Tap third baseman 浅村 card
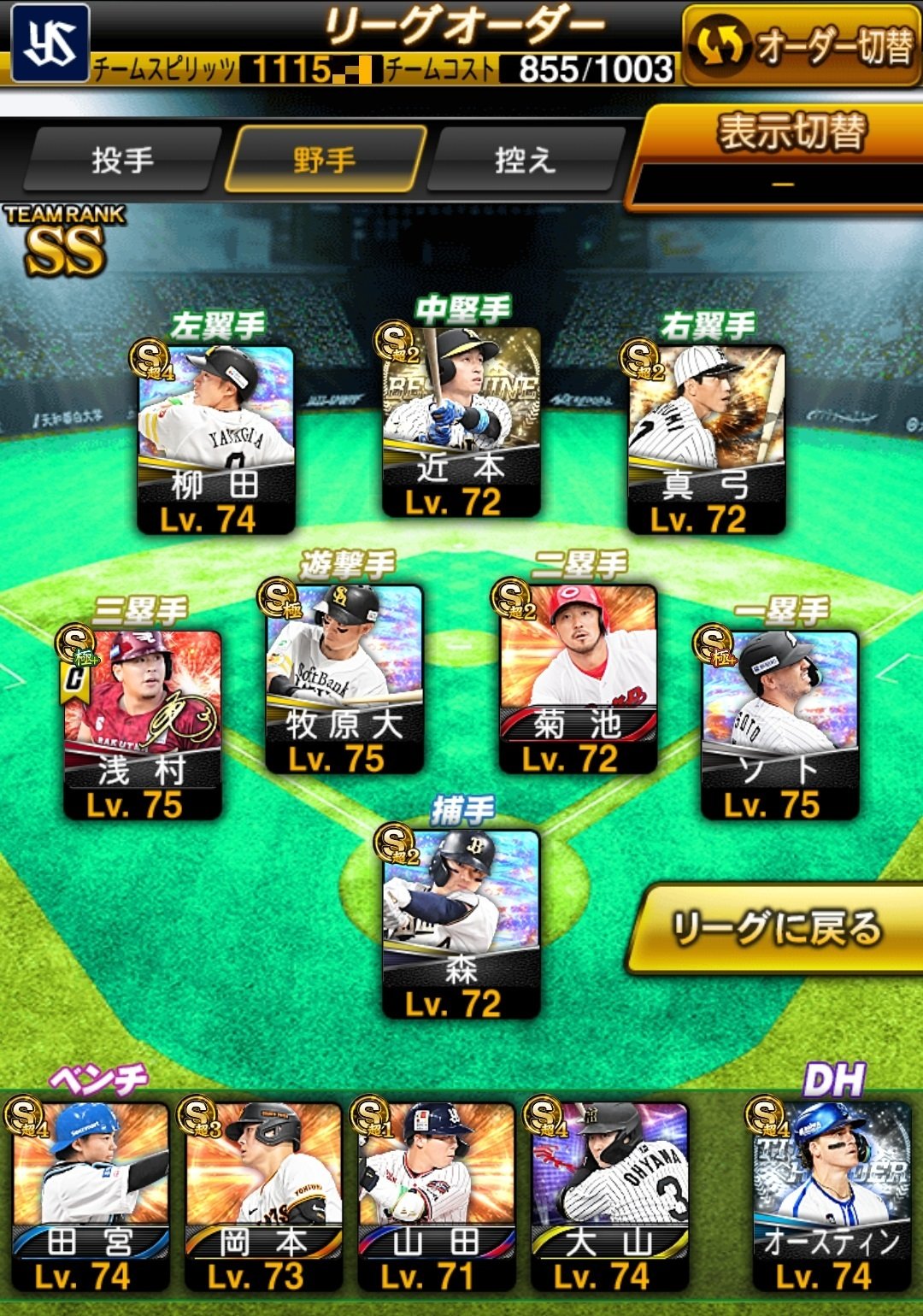 (x=143, y=725)
